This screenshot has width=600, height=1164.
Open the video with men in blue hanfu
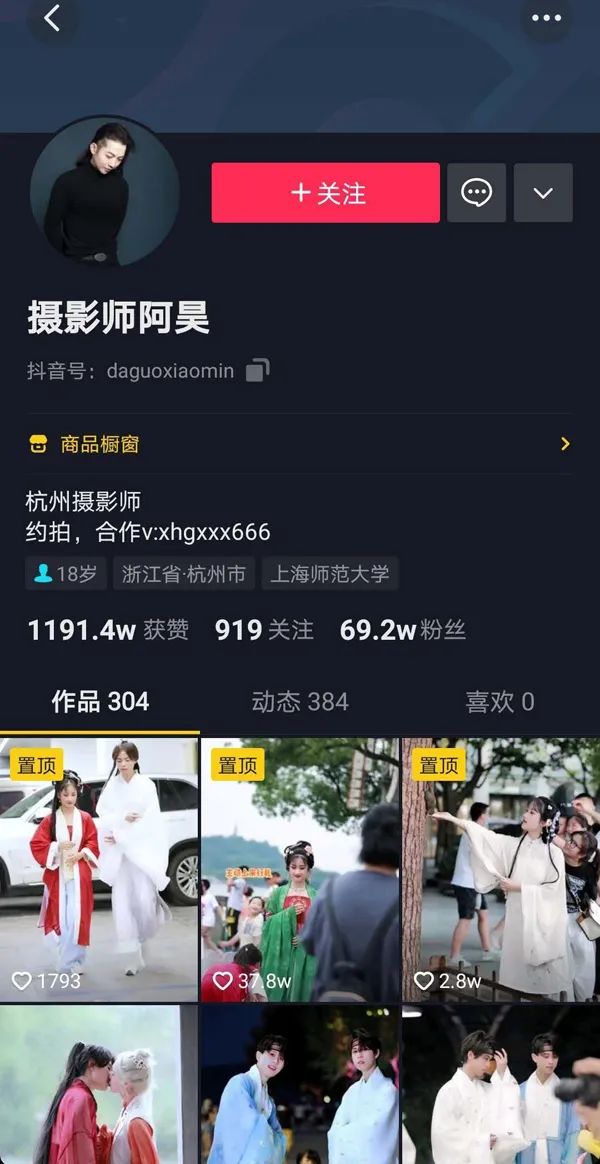click(300, 1085)
